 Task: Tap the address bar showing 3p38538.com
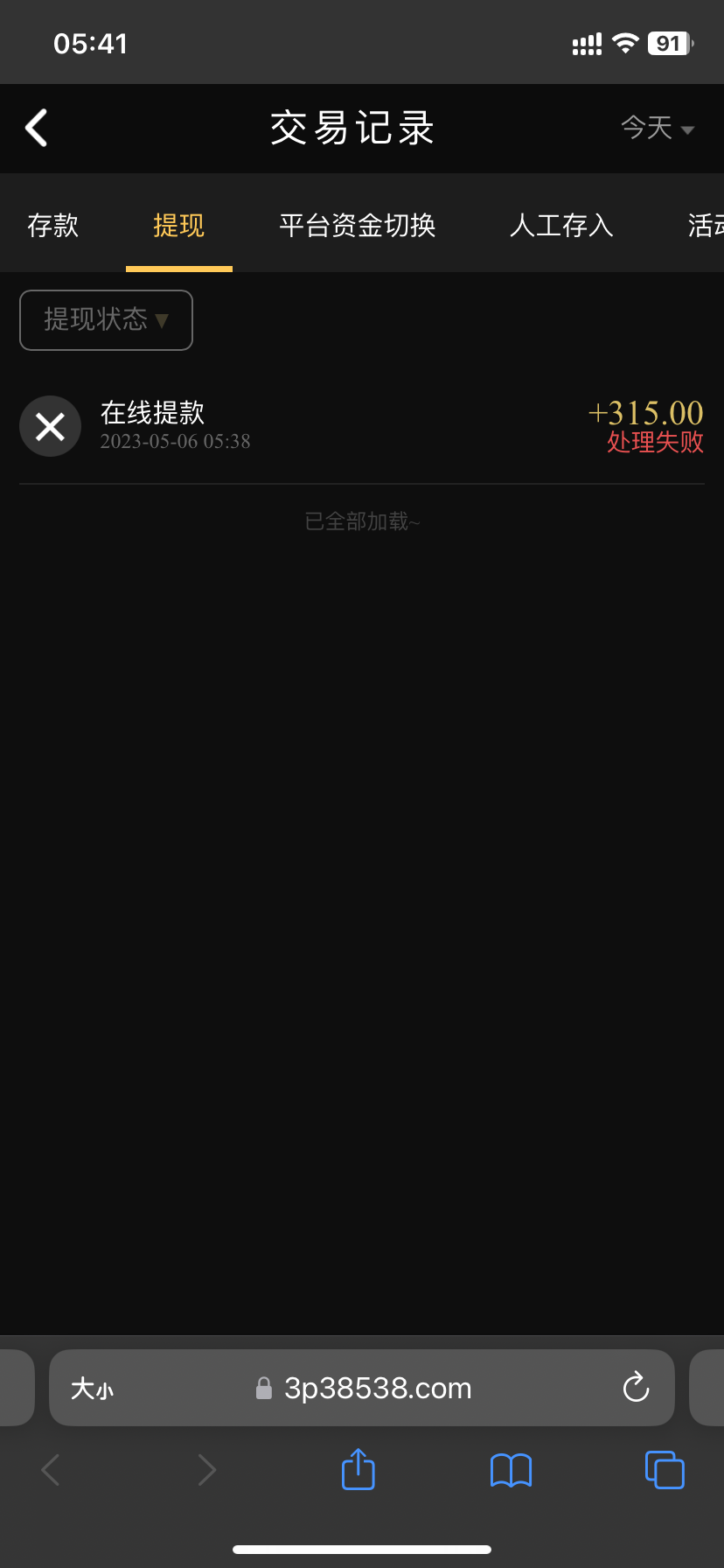tap(379, 1388)
